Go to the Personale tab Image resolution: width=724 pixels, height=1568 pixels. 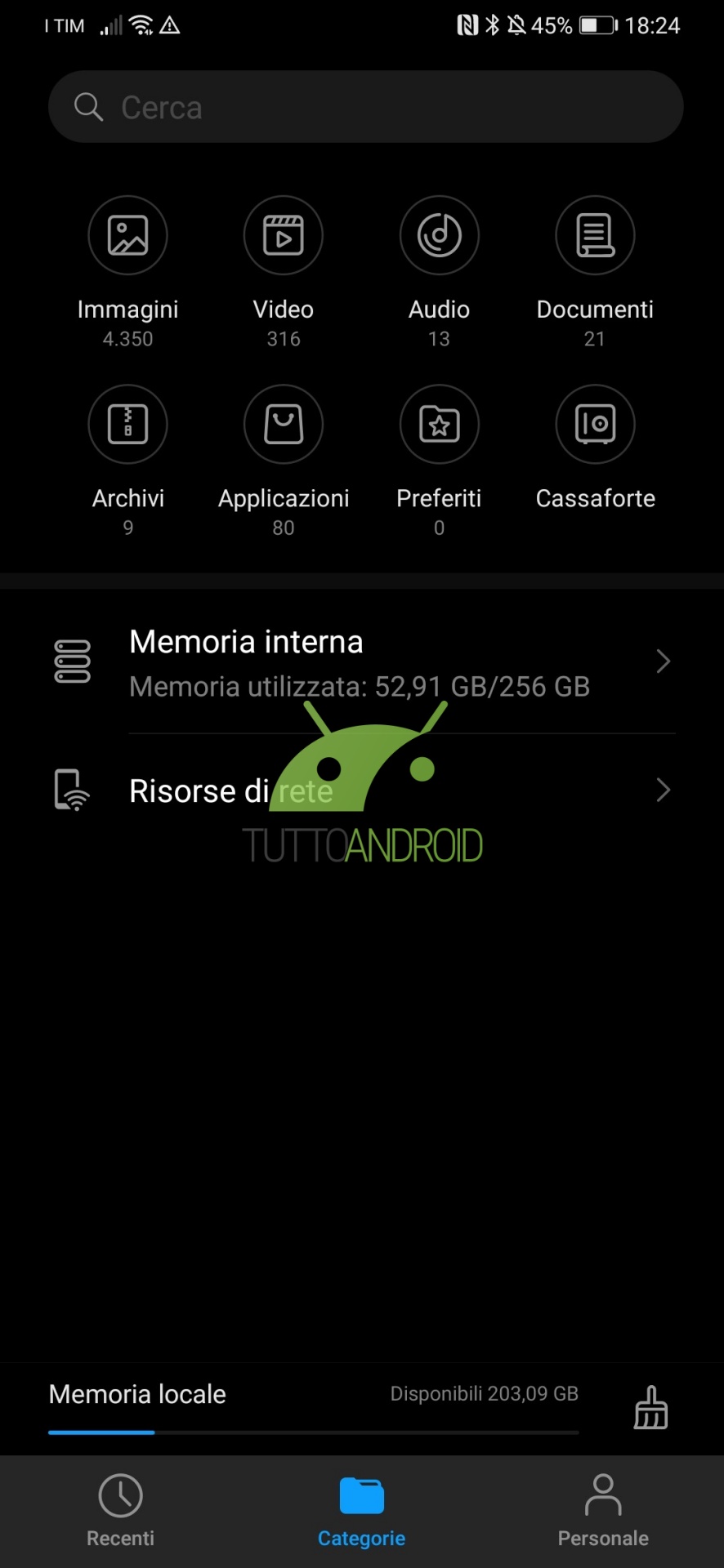tap(603, 1512)
